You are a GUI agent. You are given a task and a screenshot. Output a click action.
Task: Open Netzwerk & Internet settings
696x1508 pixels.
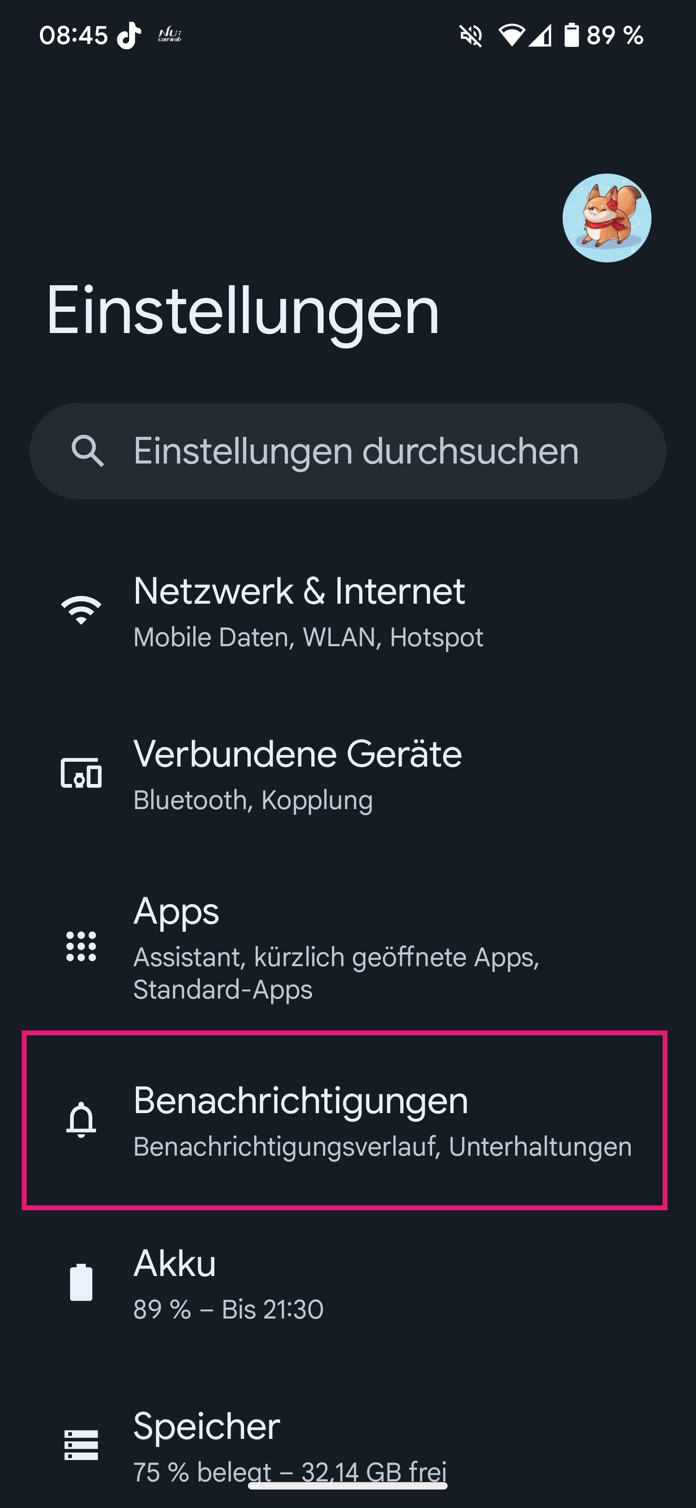[x=348, y=611]
